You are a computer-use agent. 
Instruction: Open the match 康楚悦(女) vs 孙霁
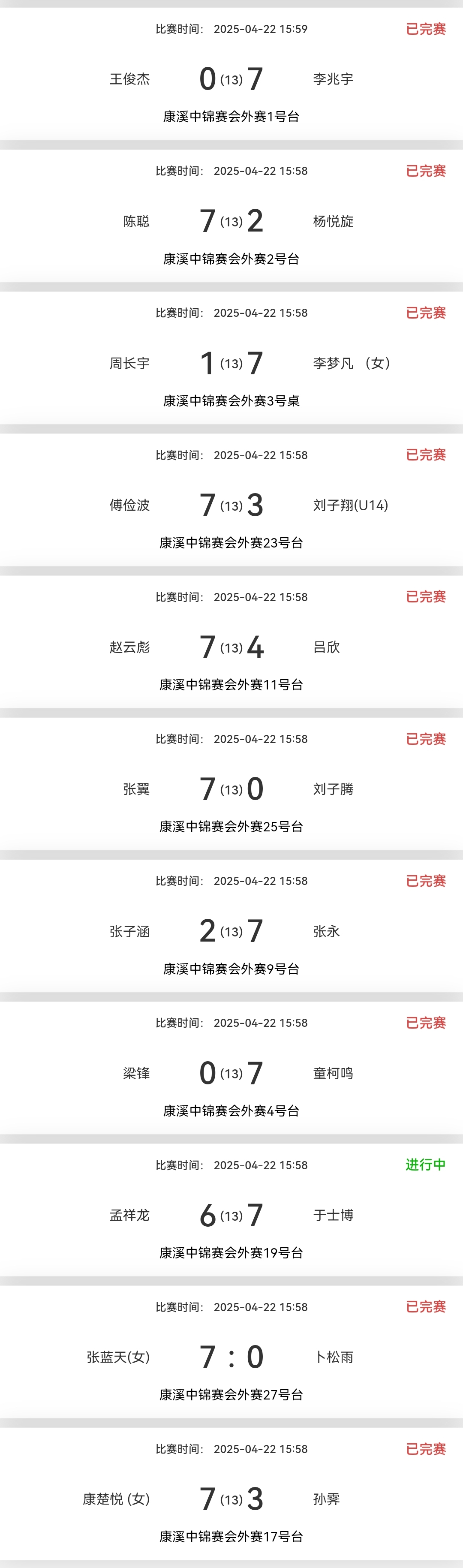[x=231, y=1499]
